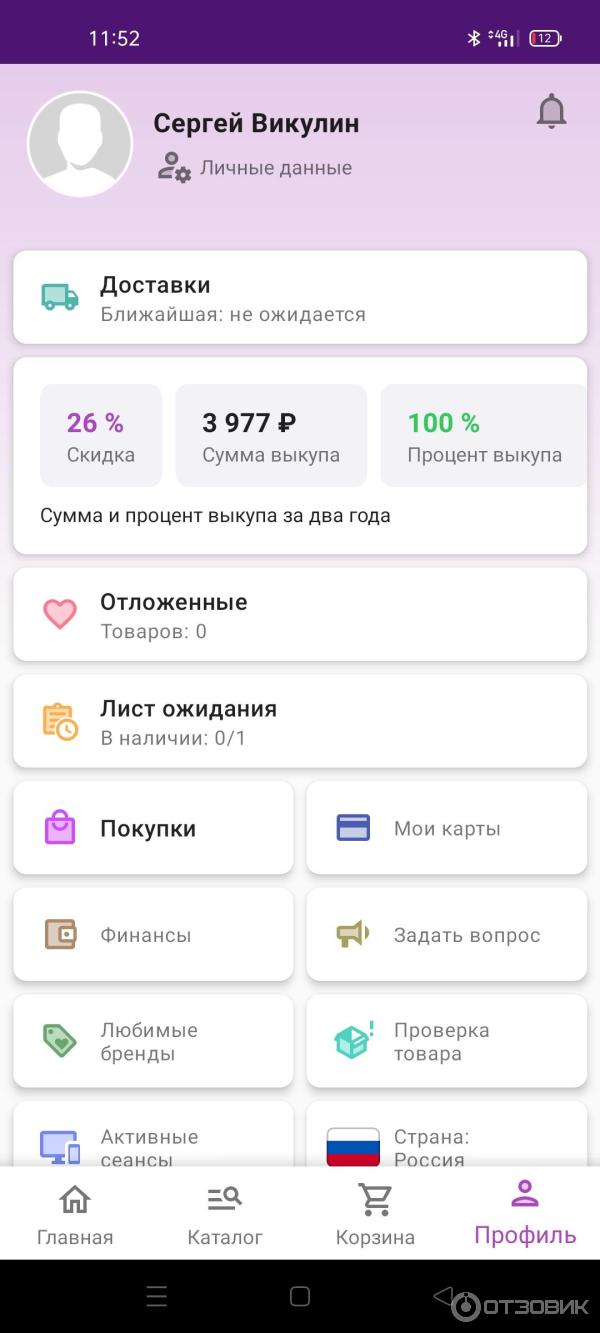Image resolution: width=600 pixels, height=1333 pixels.
Task: Open Отложенные wishlist items
Action: pyautogui.click(x=300, y=615)
